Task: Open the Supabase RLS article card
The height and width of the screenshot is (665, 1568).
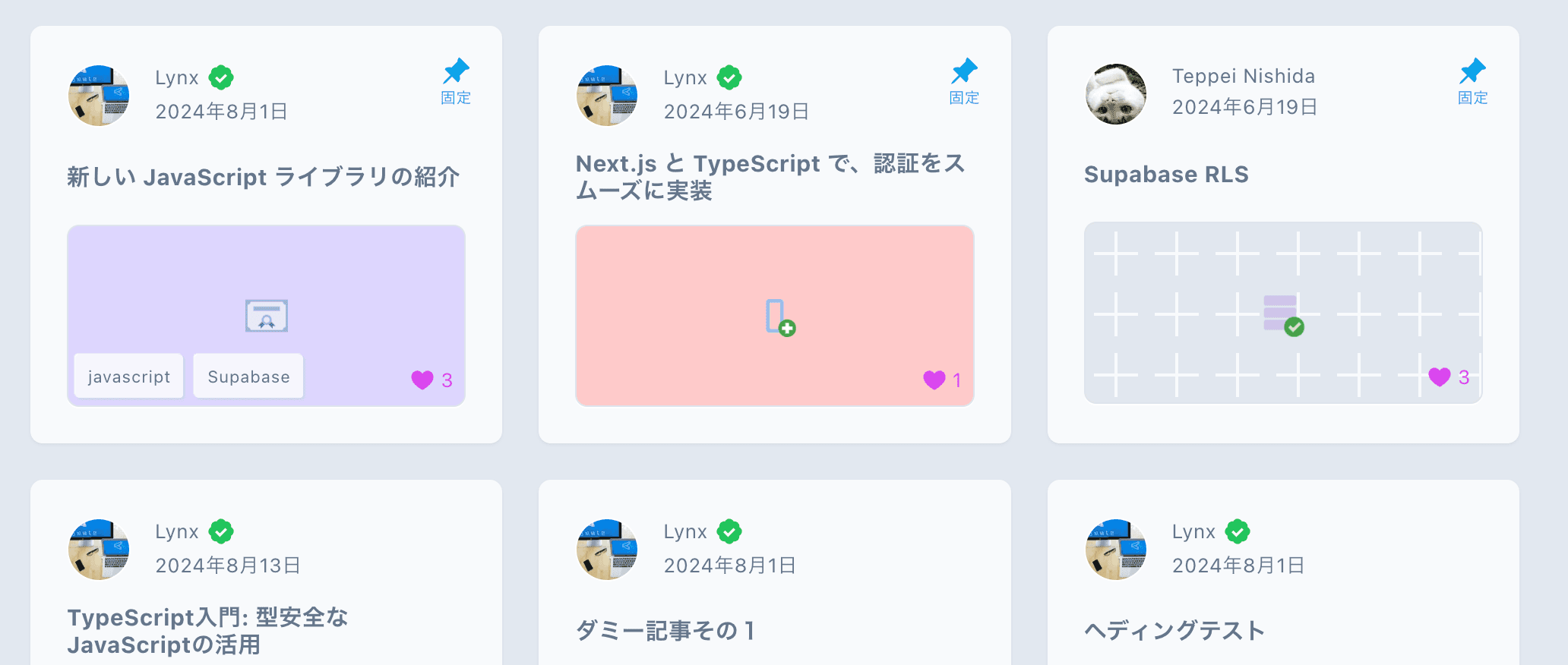Action: point(1165,175)
